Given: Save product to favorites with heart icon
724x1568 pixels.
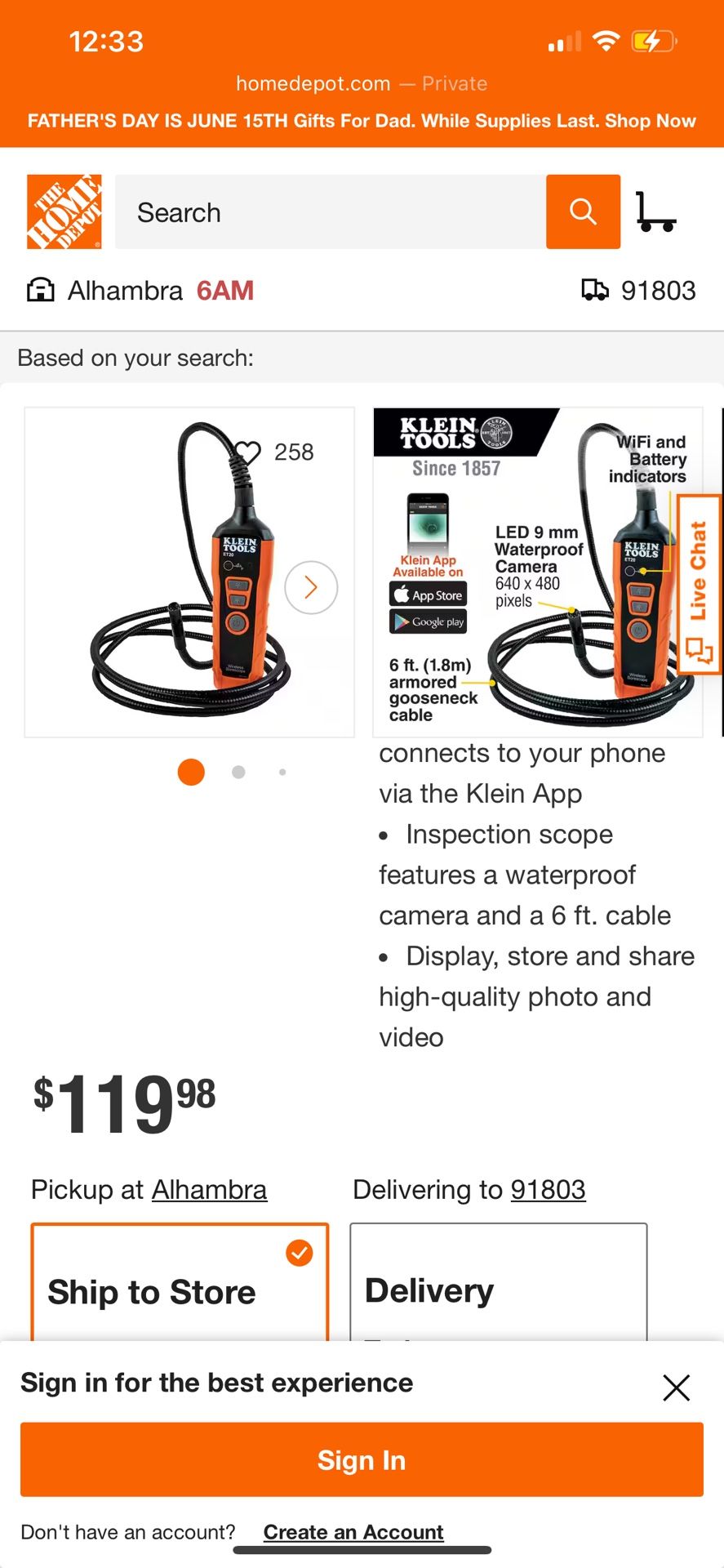Looking at the screenshot, I should pos(248,452).
